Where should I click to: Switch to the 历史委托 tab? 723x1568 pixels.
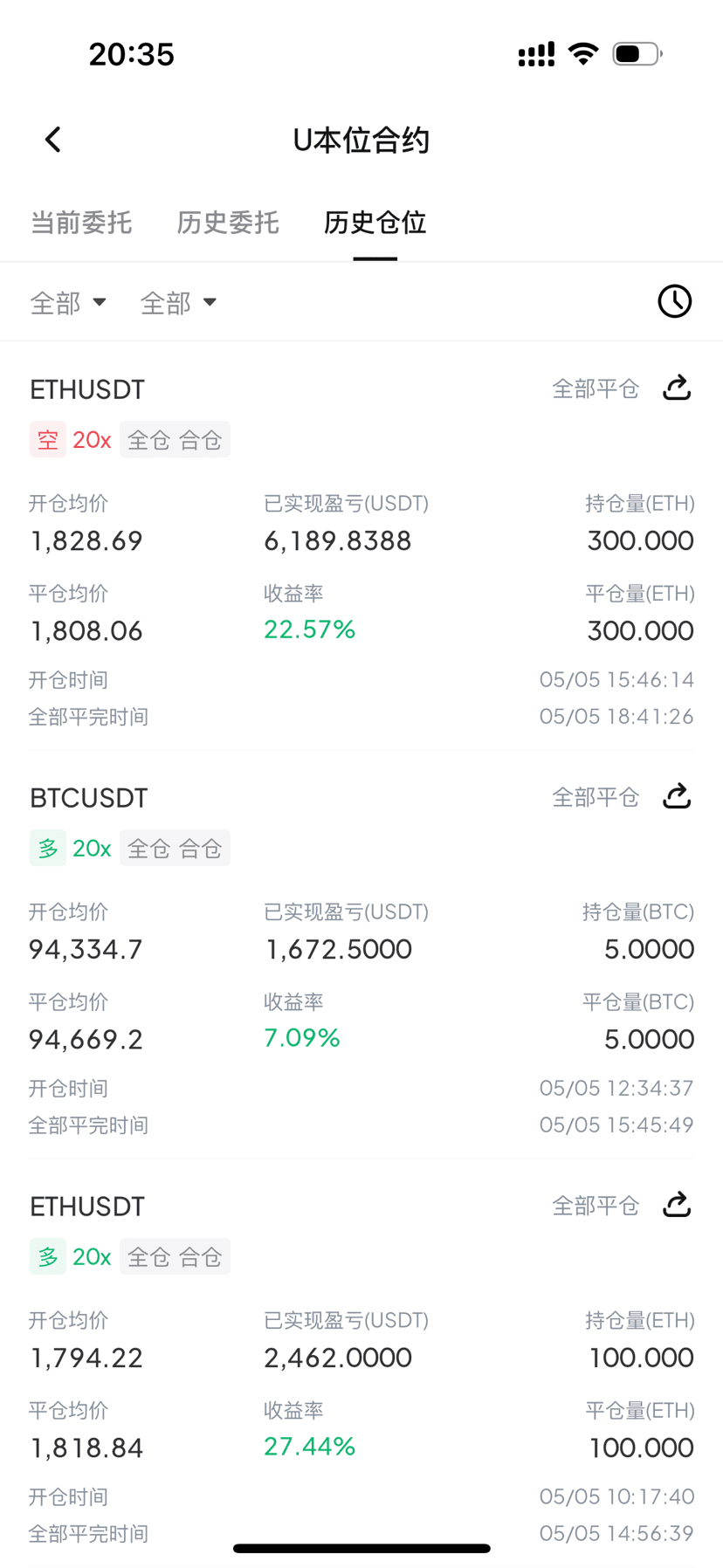pos(228,223)
